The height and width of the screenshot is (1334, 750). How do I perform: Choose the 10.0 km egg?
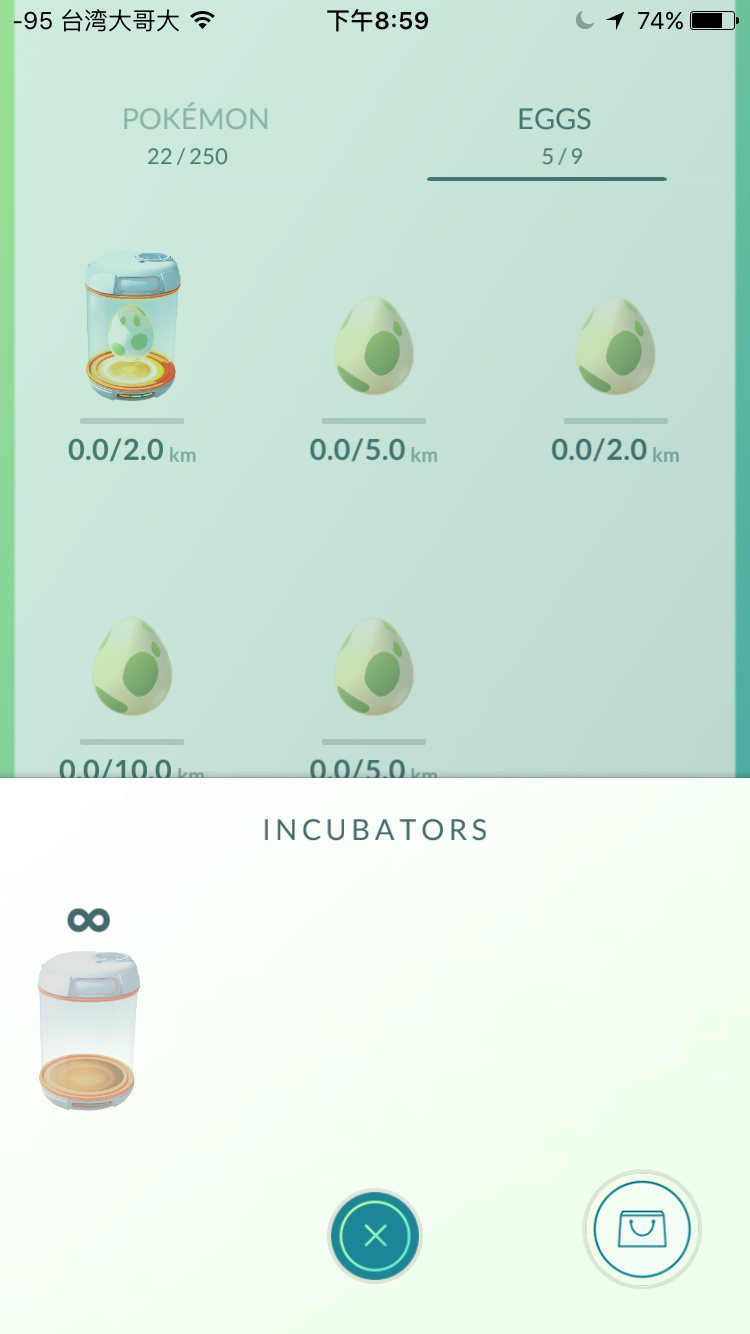132,668
